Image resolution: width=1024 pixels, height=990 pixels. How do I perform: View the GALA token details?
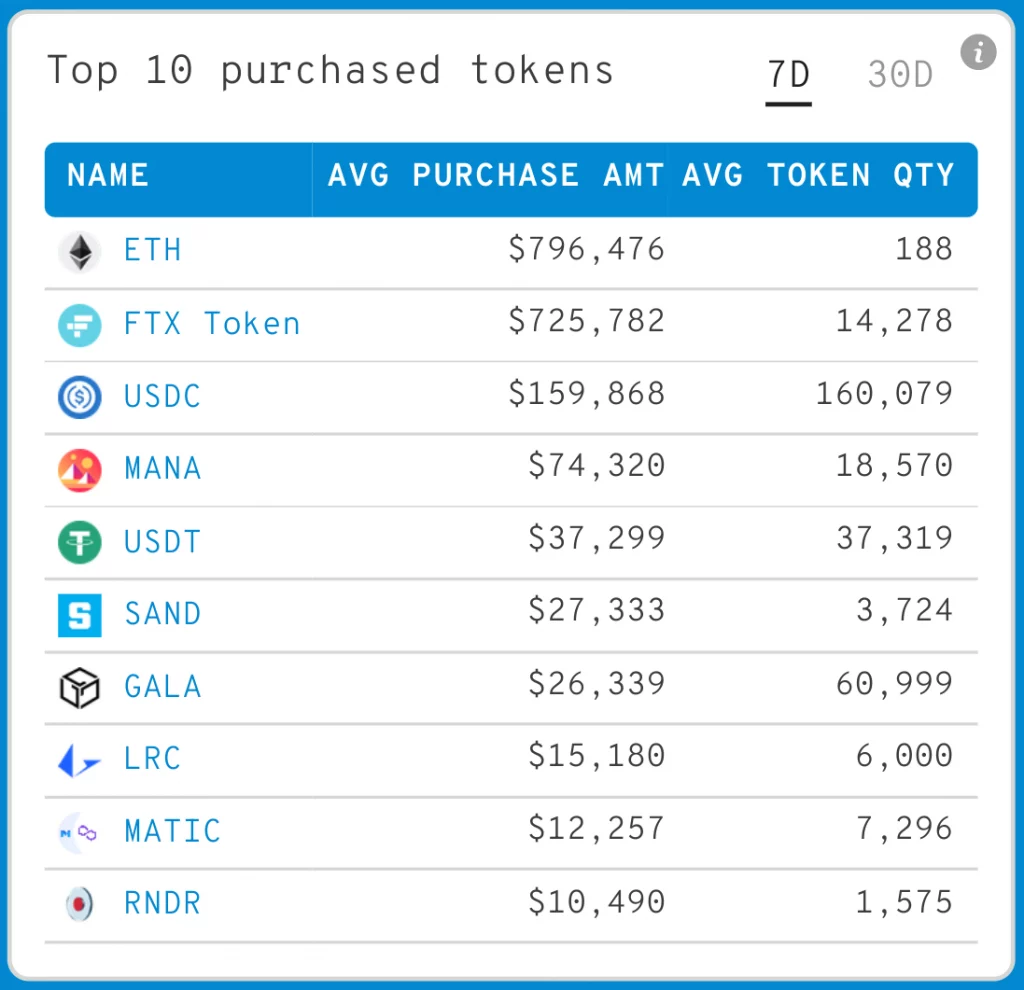162,687
